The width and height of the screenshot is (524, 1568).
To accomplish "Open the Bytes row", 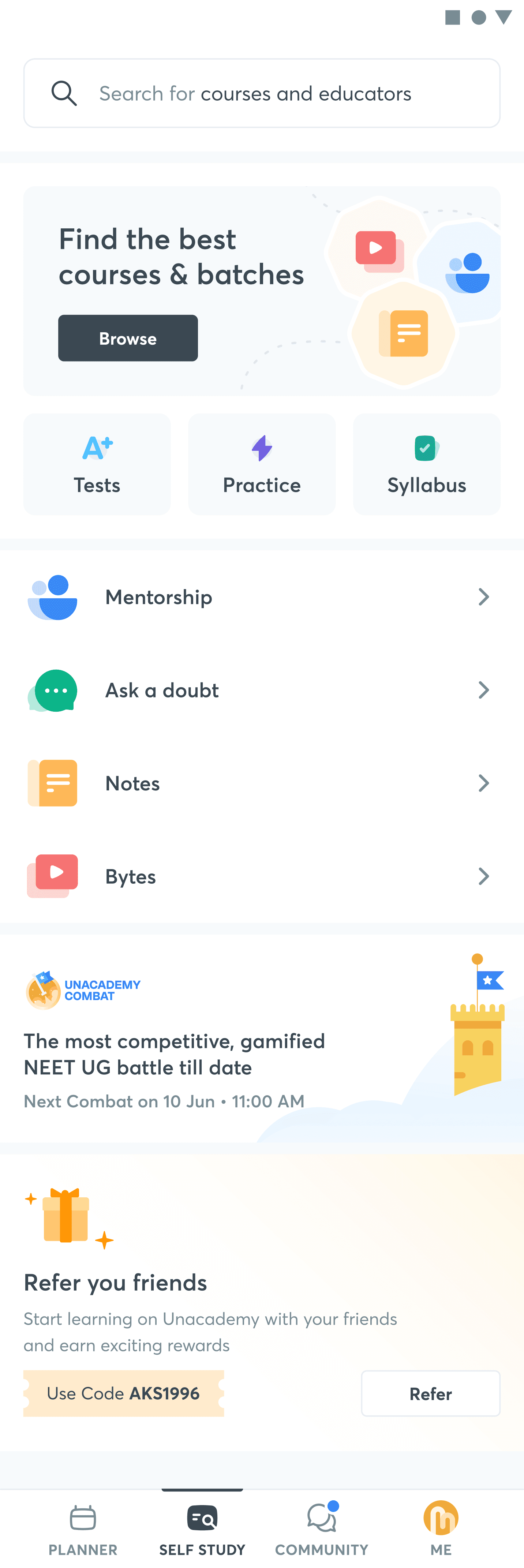I will click(262, 876).
